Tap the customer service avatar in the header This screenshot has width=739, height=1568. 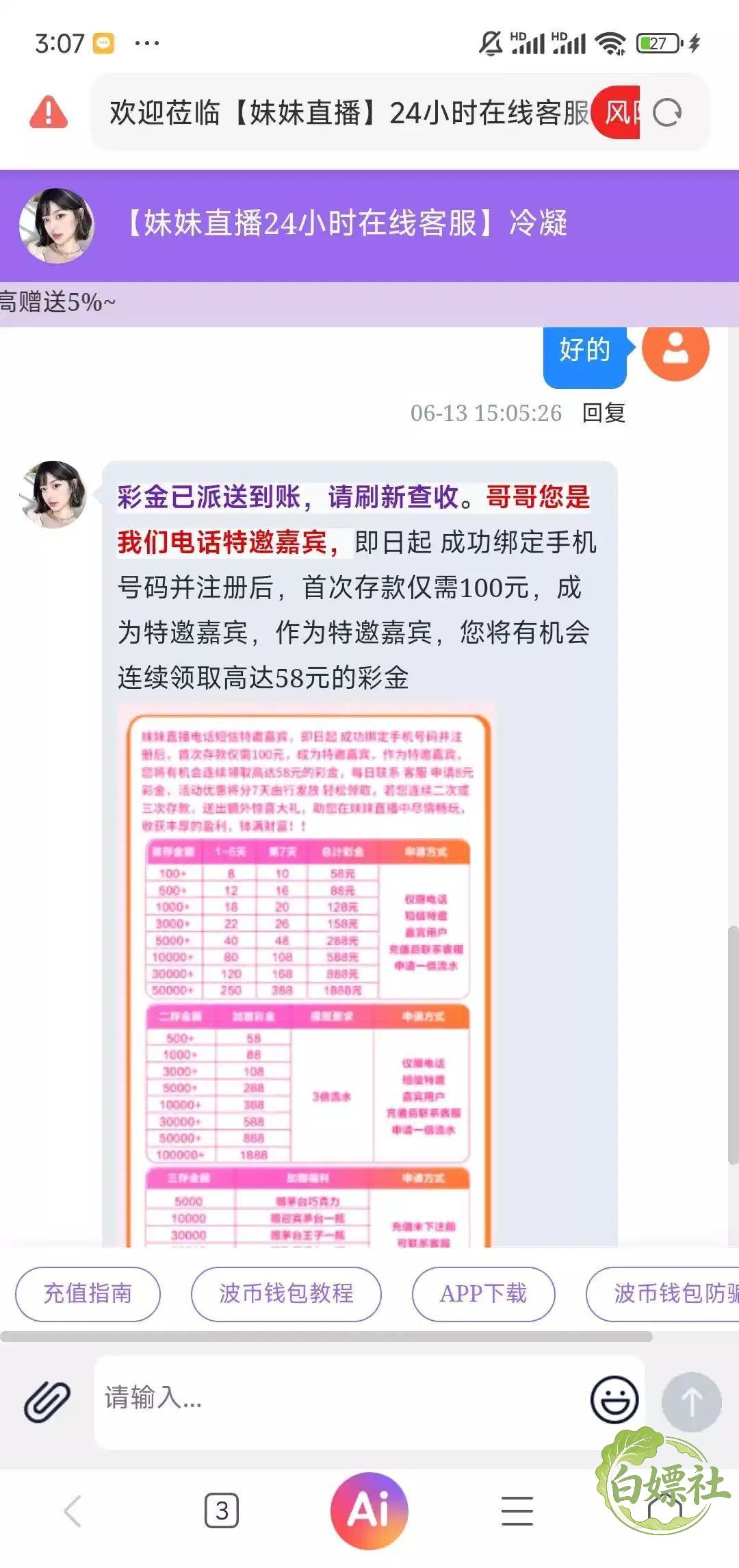point(57,226)
